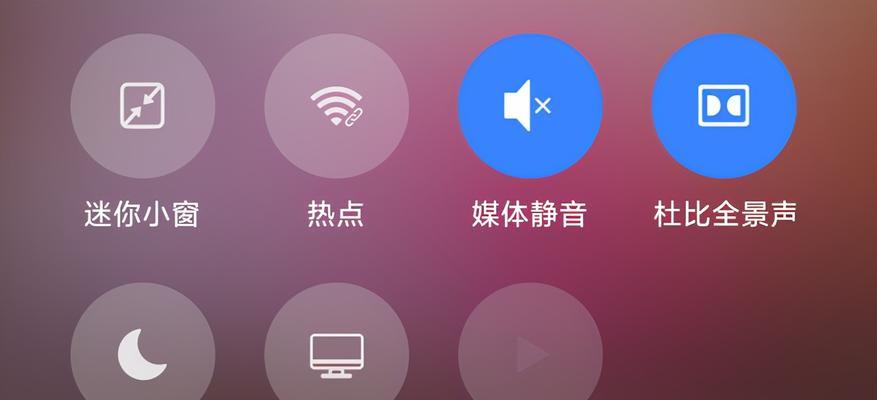Open the mini window (迷你小窗) toggle
The height and width of the screenshot is (400, 877).
tap(142, 106)
